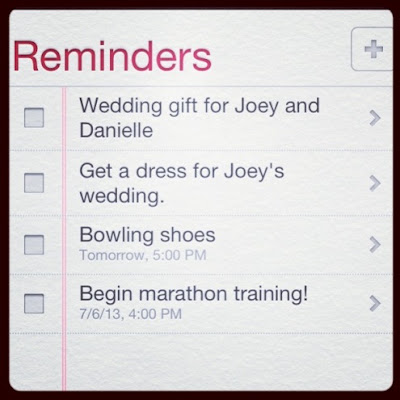Screen dimensions: 400x400
Task: Open details chevron for Get a dress reminder
Action: pyautogui.click(x=375, y=183)
